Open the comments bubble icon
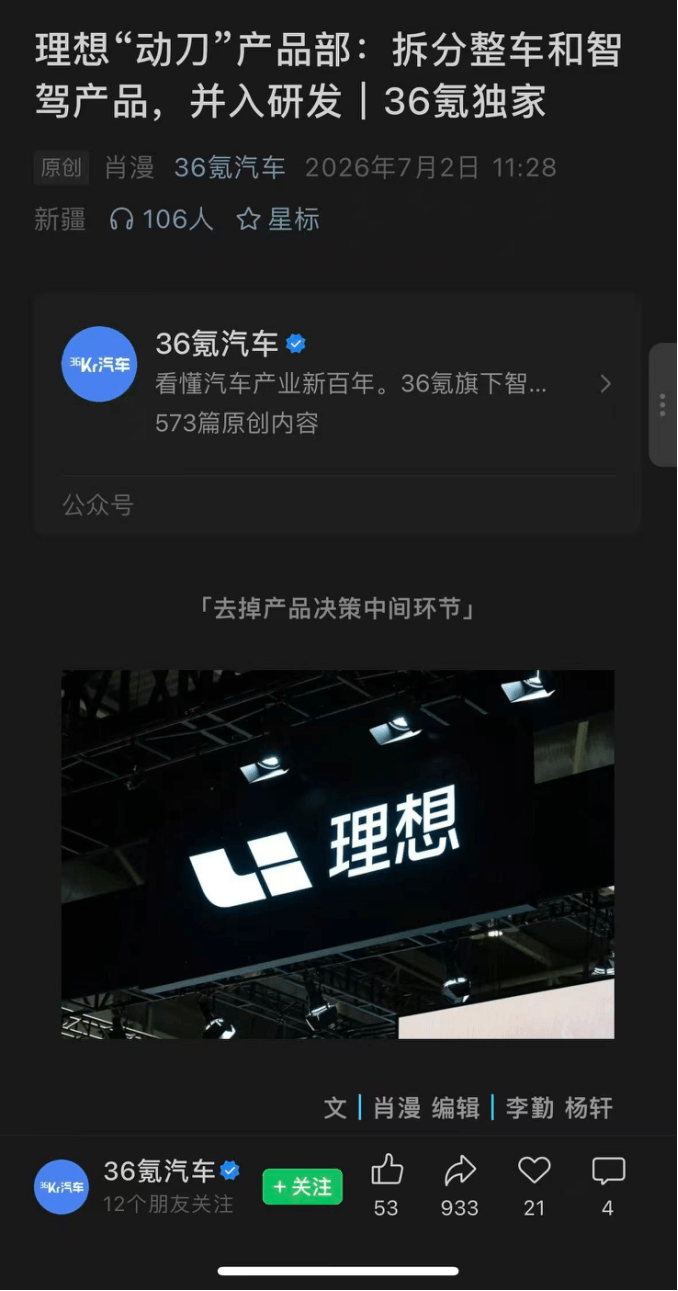Viewport: 678px width, 1291px height. (608, 1171)
